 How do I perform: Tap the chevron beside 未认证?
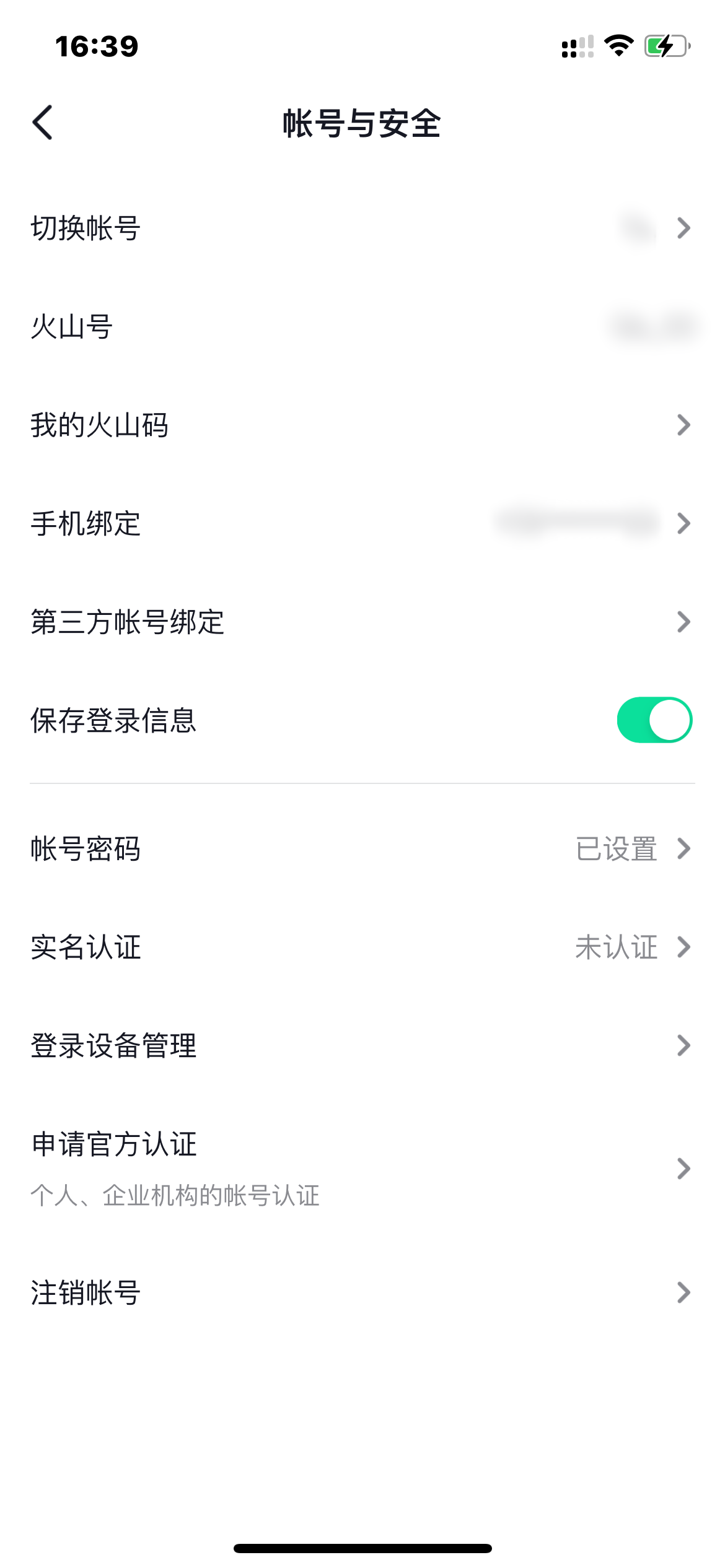683,947
